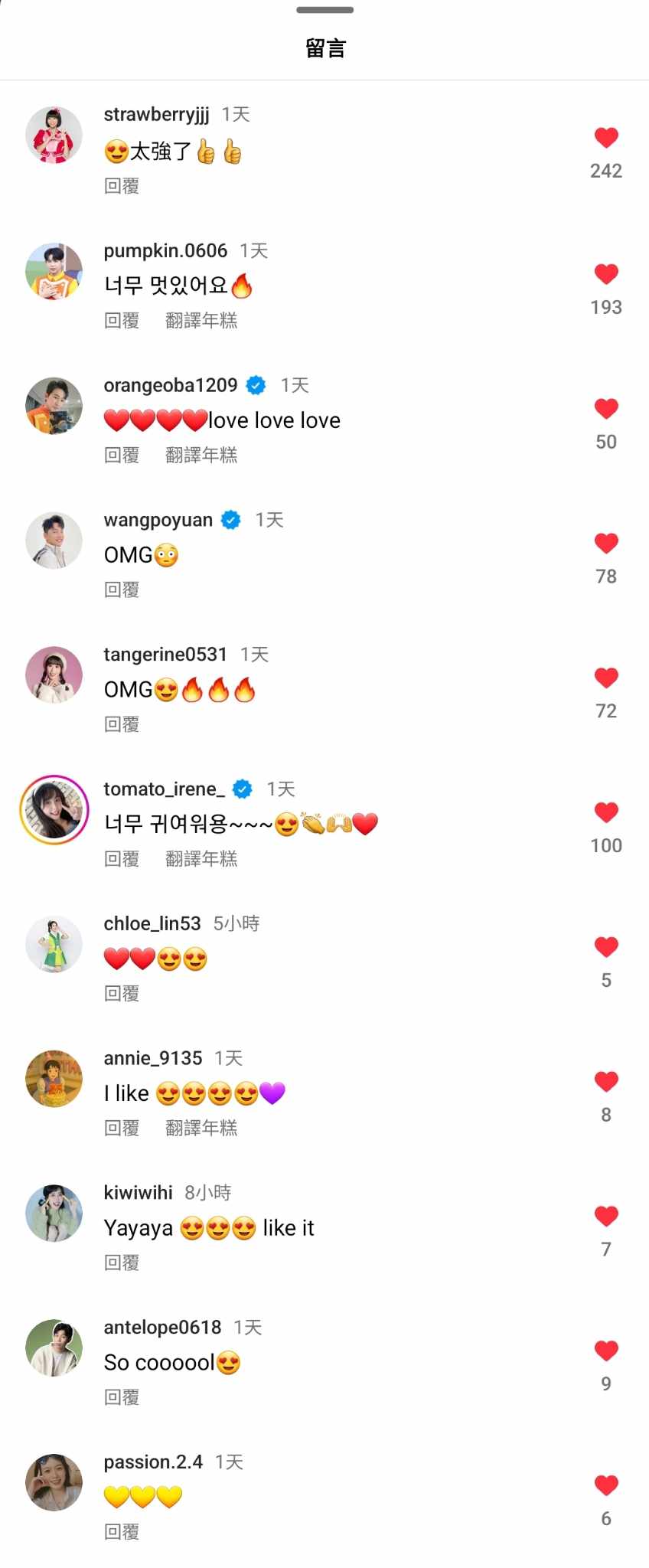649x1568 pixels.
Task: Like strawberryjjj's comment
Action: point(606,138)
